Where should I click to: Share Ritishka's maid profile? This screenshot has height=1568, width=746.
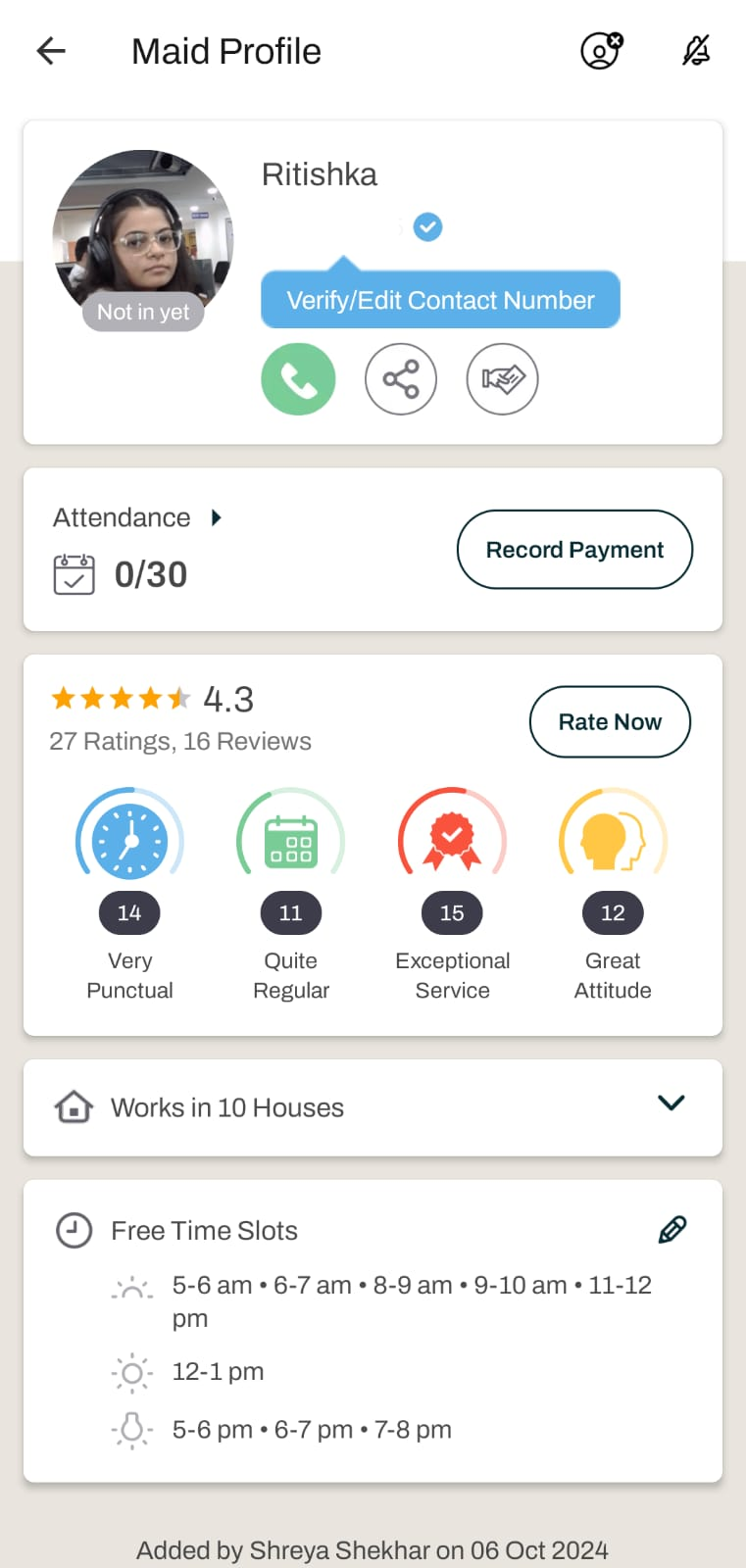[400, 379]
